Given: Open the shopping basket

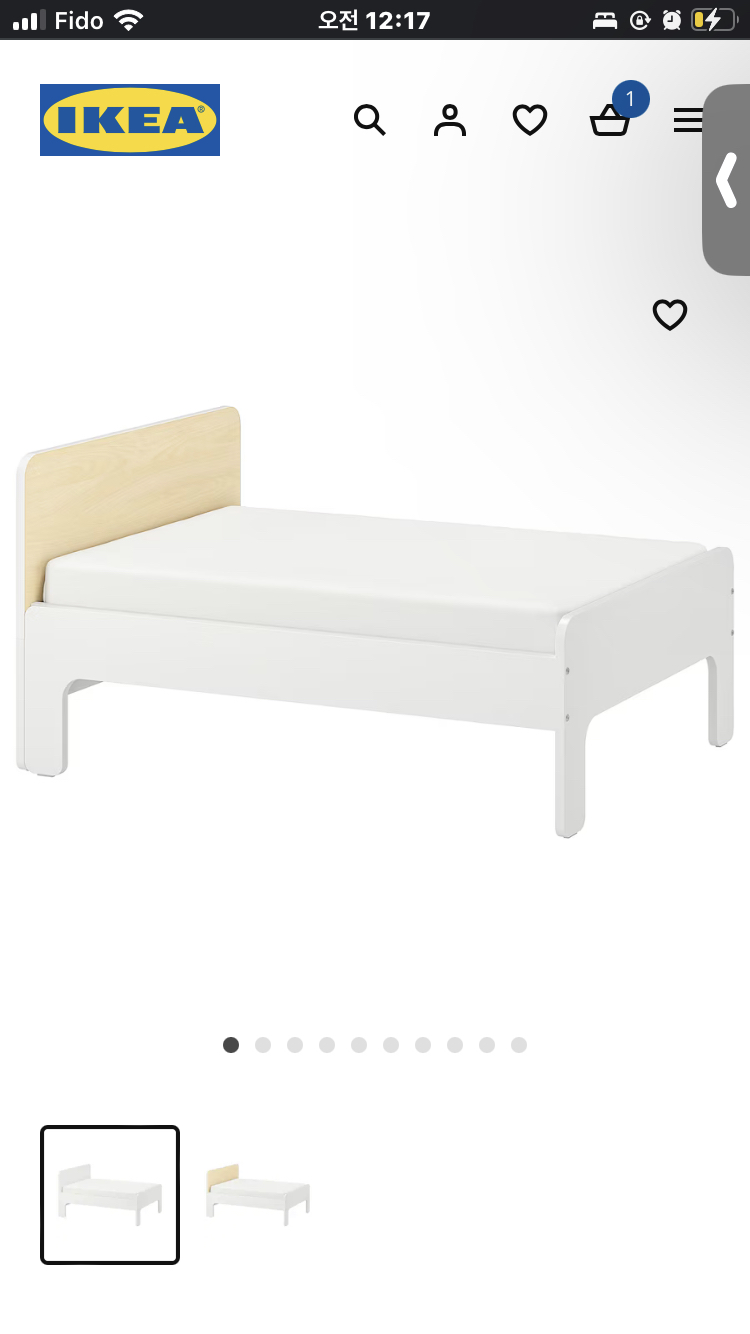Looking at the screenshot, I should pyautogui.click(x=609, y=121).
